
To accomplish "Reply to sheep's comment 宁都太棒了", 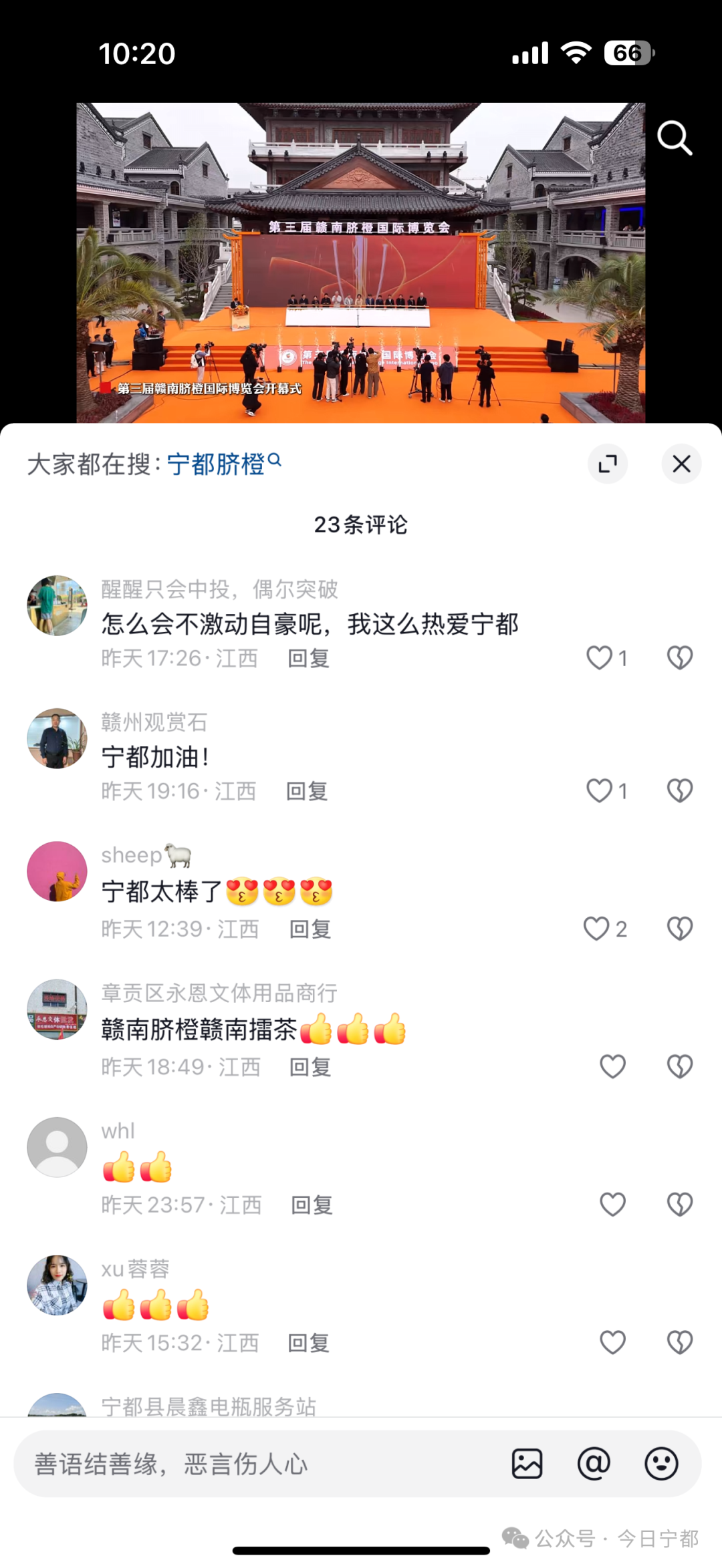I will [x=310, y=929].
